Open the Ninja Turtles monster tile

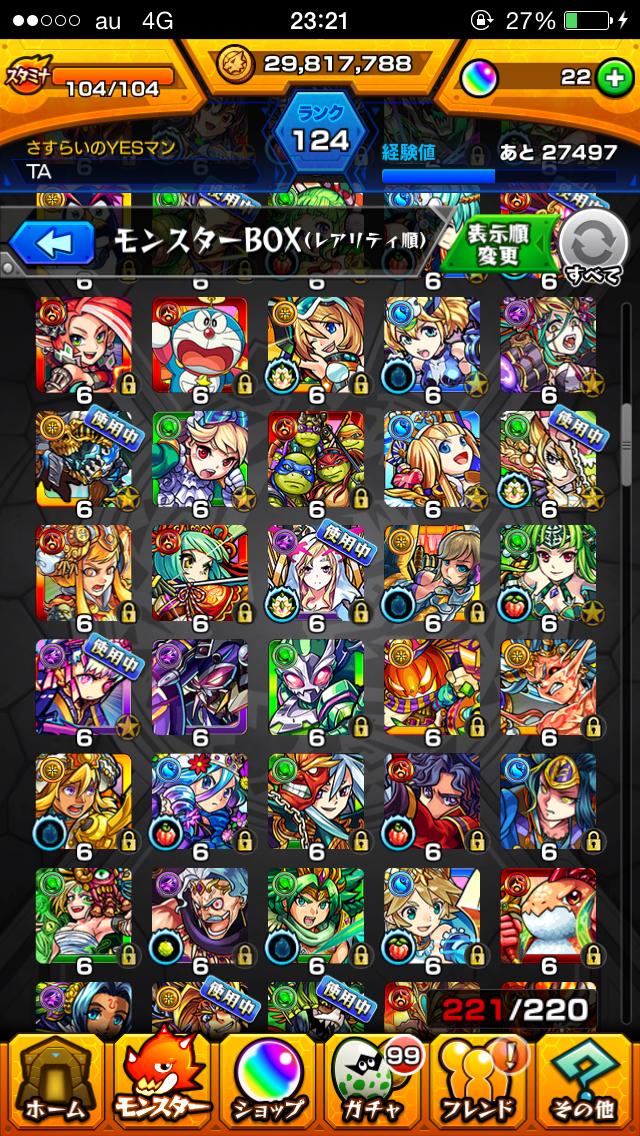pyautogui.click(x=315, y=457)
